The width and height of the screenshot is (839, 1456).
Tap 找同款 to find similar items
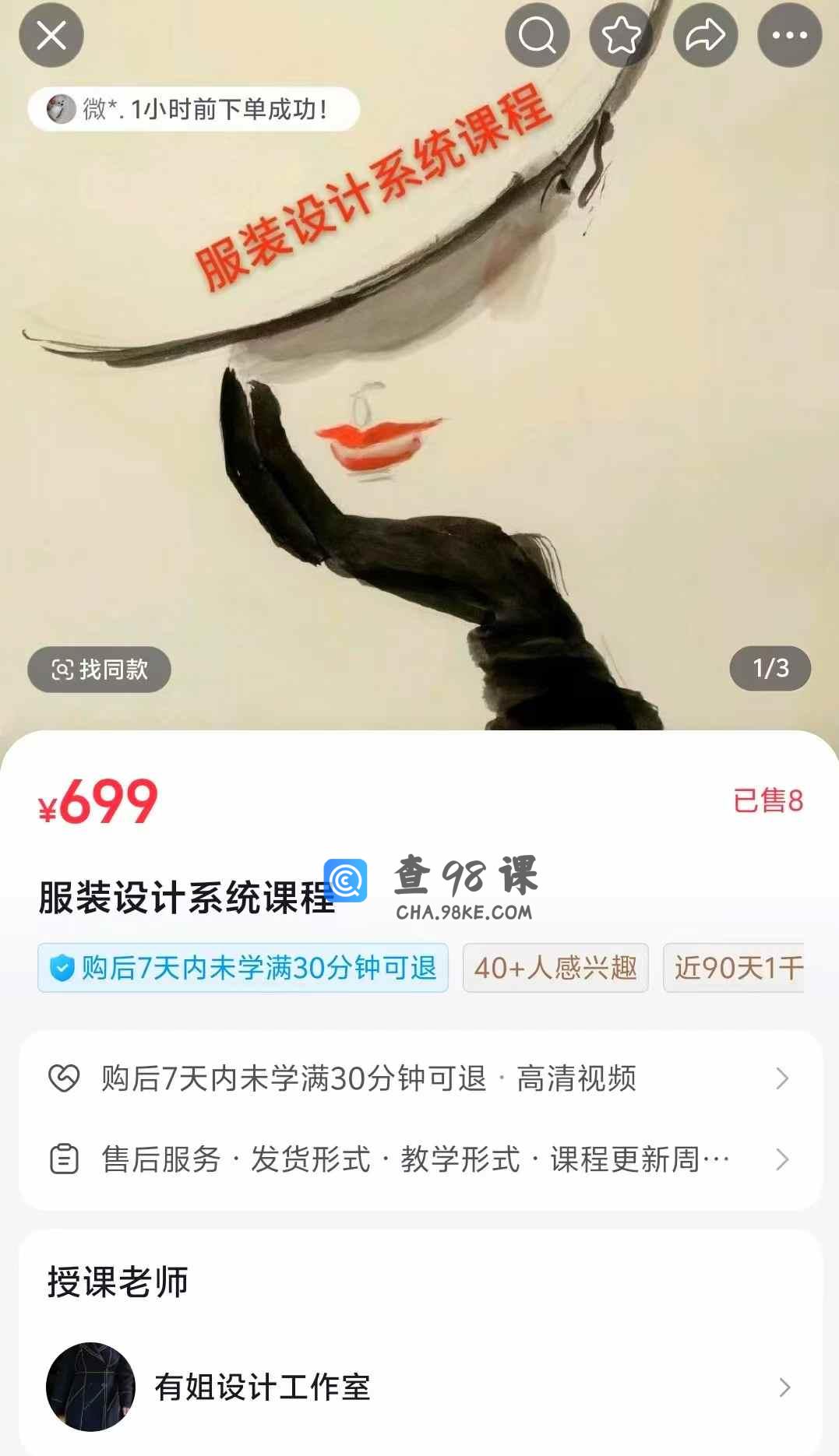click(x=99, y=670)
